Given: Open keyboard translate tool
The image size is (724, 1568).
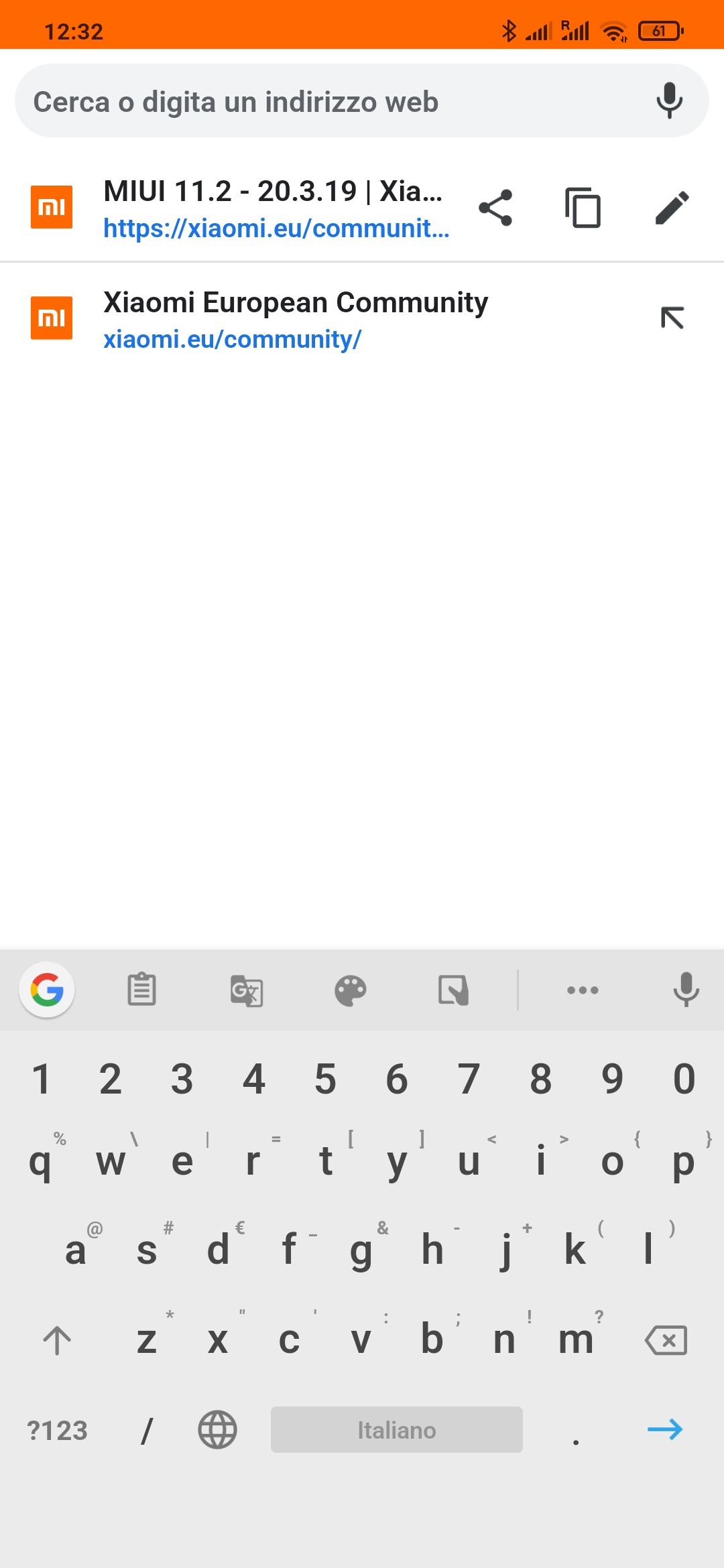Looking at the screenshot, I should pyautogui.click(x=246, y=991).
